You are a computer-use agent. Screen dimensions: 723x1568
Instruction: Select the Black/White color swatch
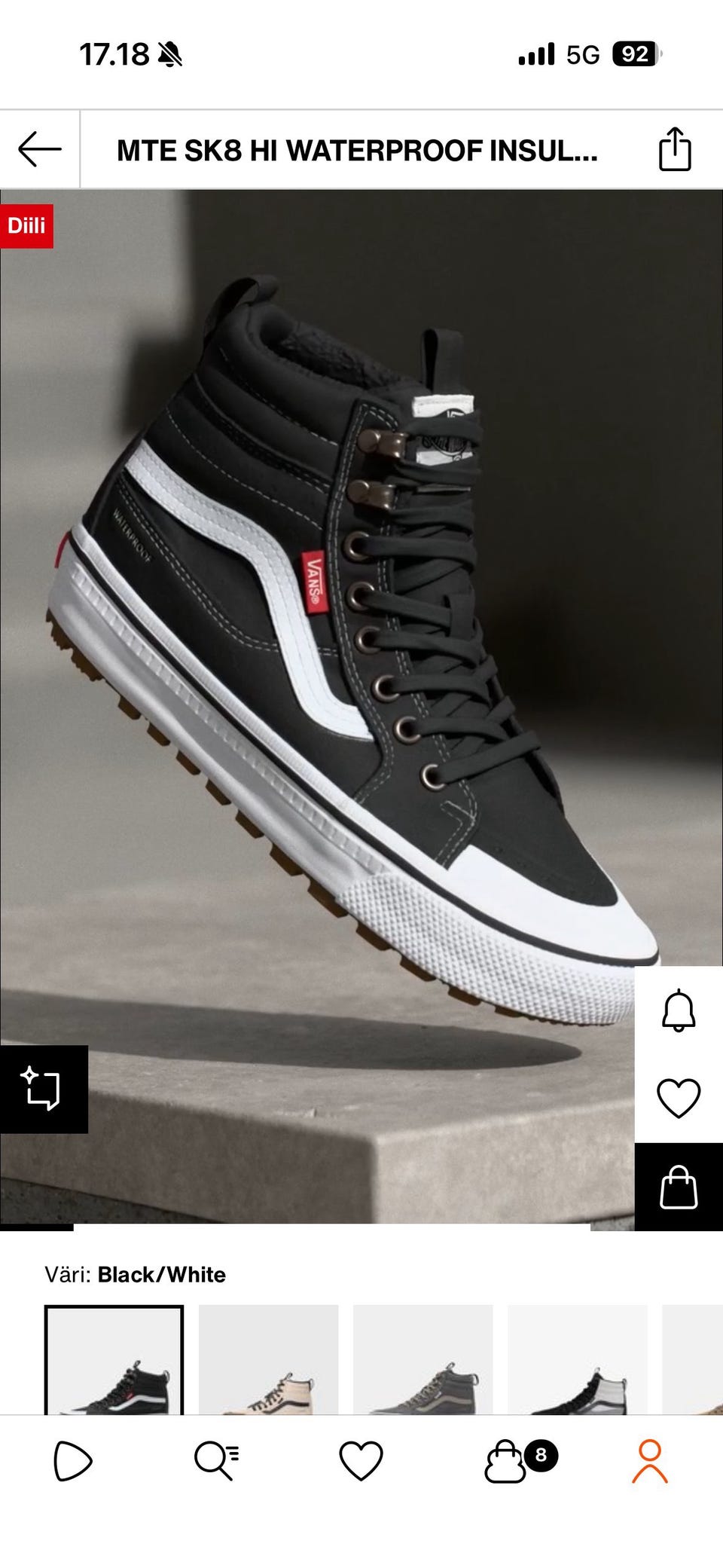click(x=114, y=1359)
